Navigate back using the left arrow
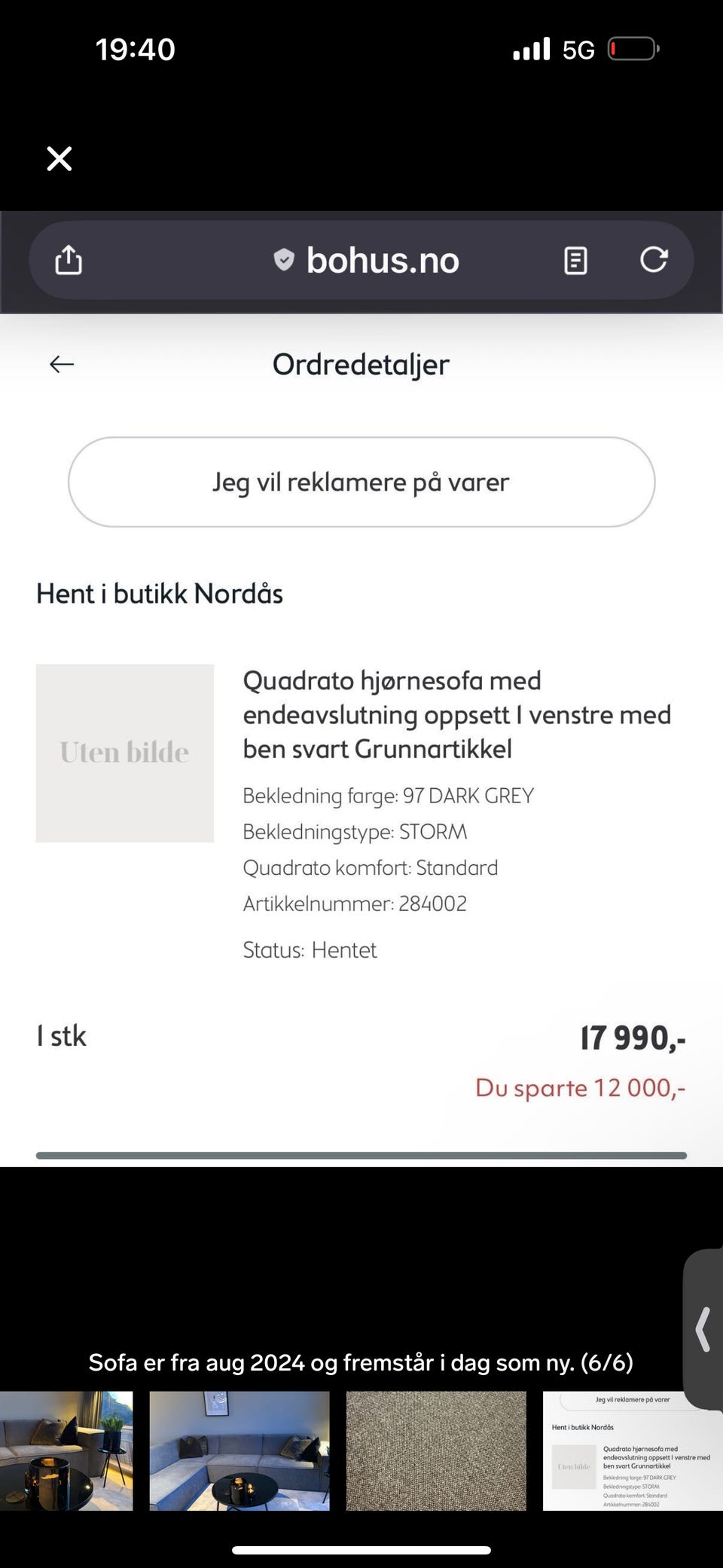 [62, 364]
